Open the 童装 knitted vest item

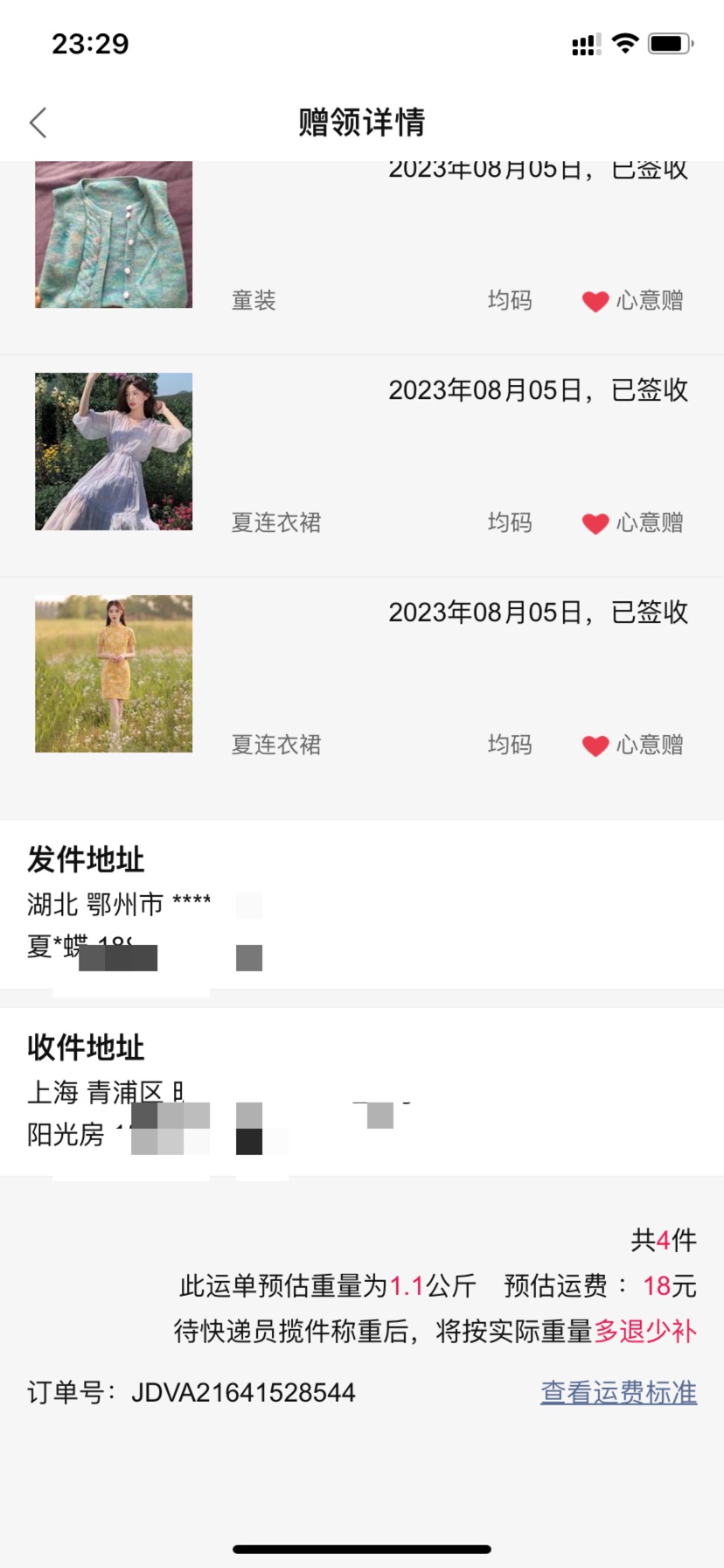[362, 258]
